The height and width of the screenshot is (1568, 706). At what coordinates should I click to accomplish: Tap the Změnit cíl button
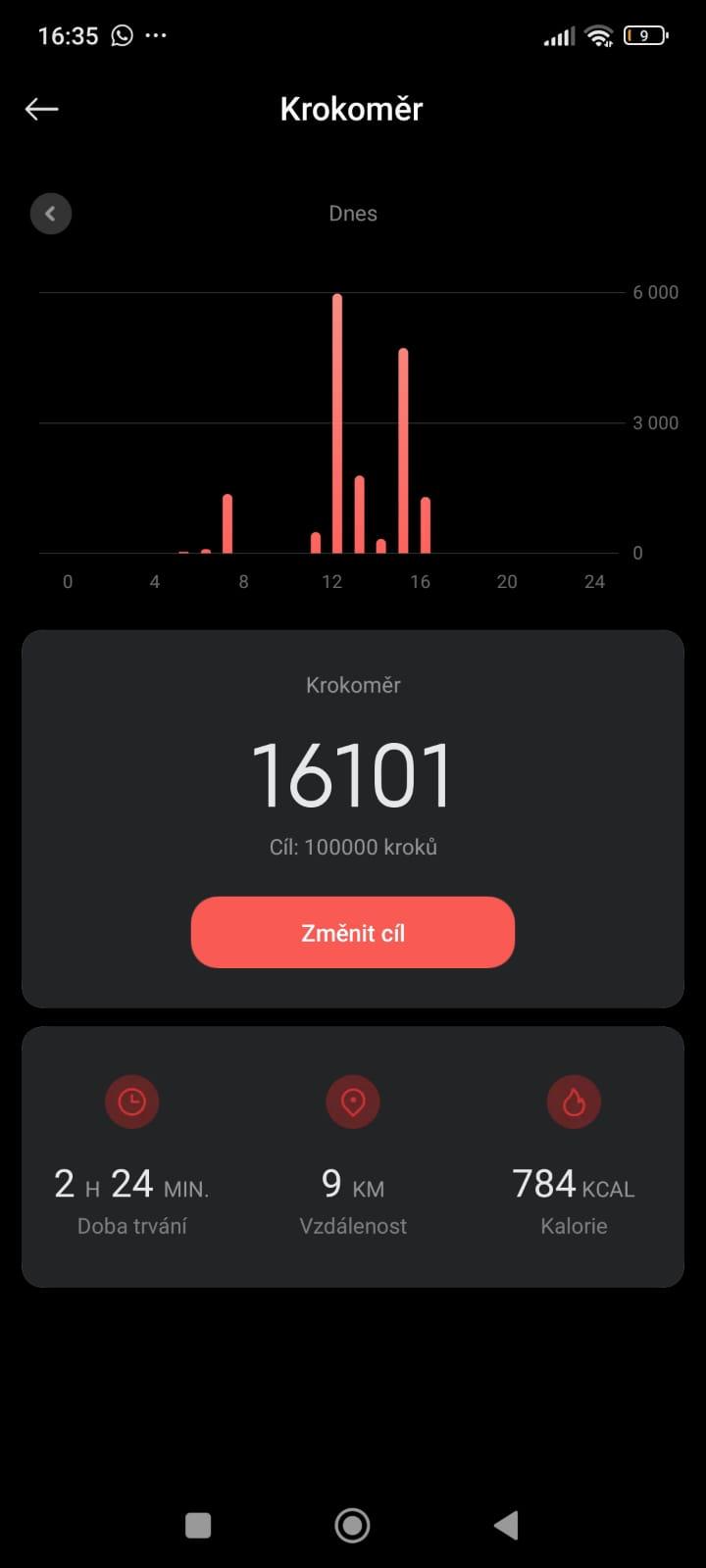pos(353,932)
